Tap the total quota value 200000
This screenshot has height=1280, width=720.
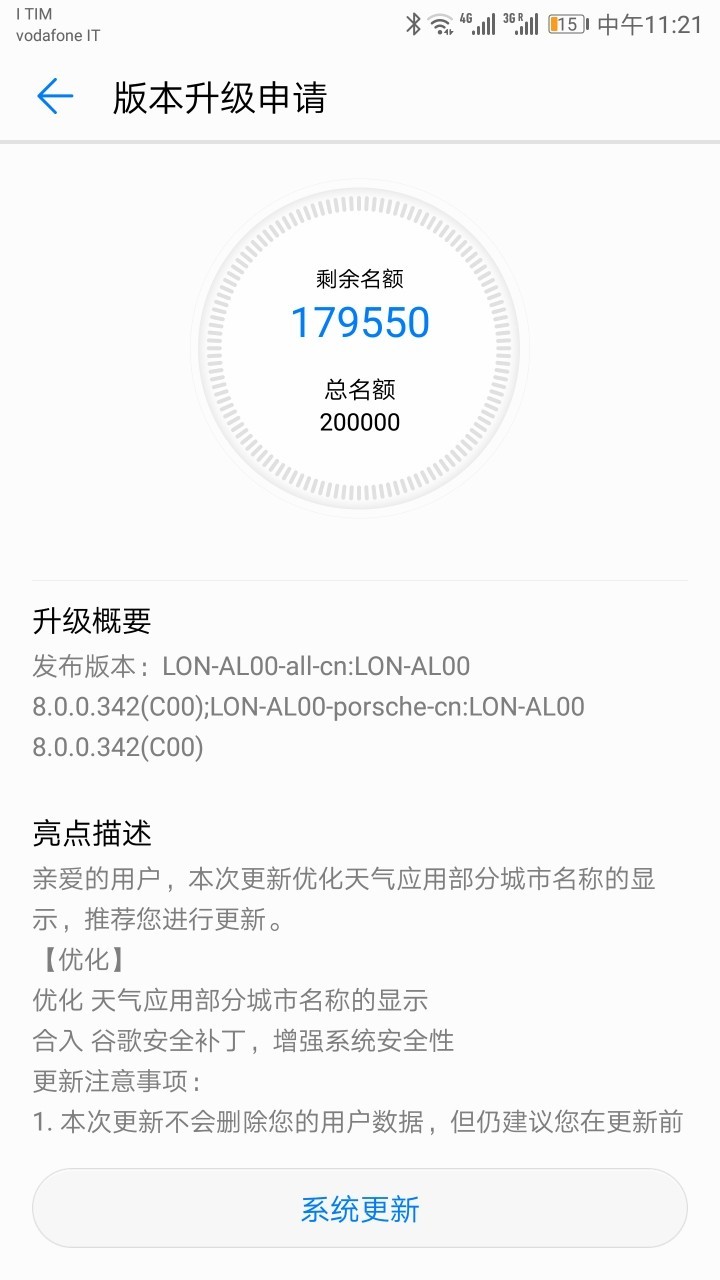pyautogui.click(x=360, y=422)
